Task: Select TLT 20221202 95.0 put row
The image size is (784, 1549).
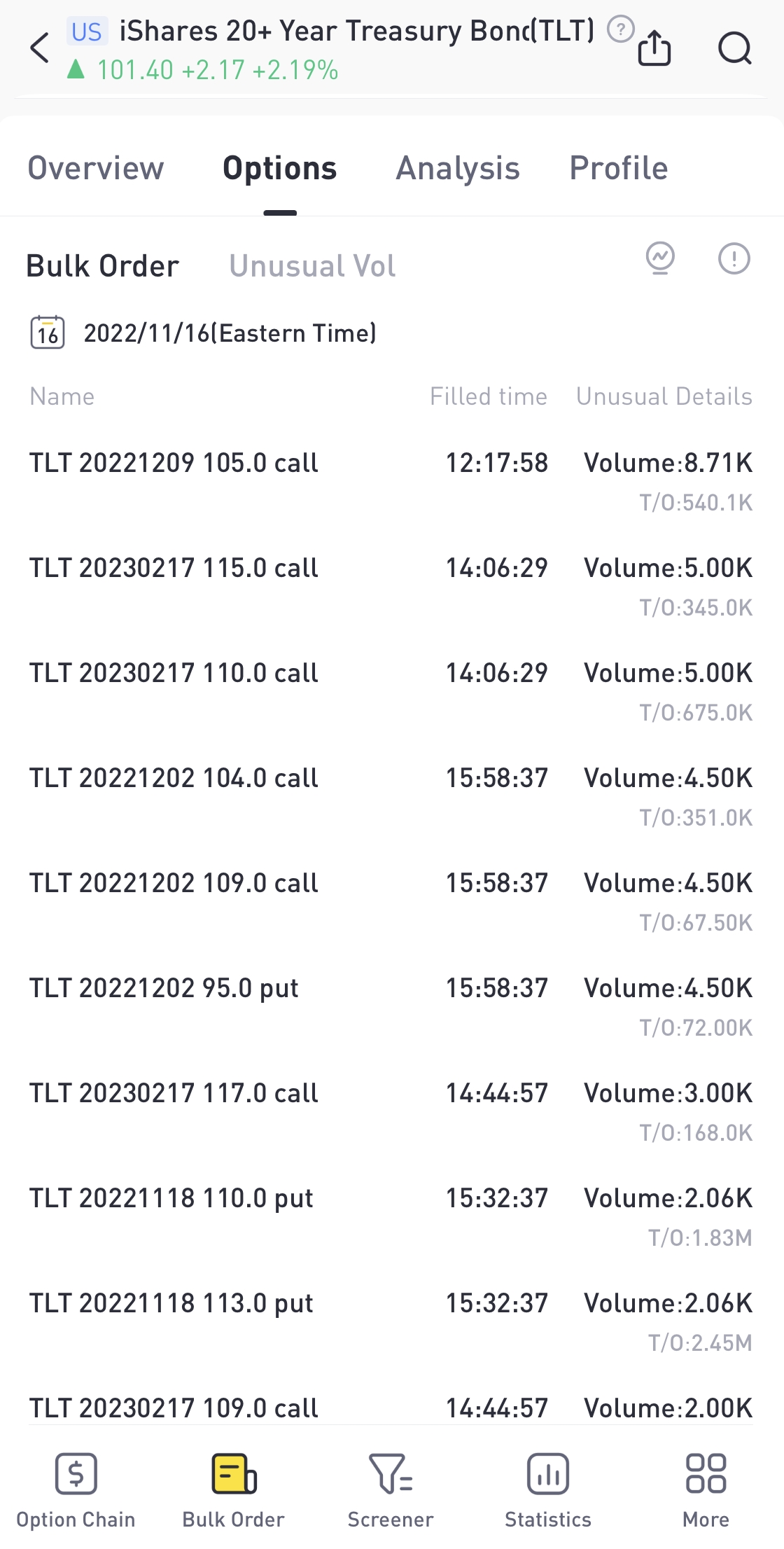Action: [164, 988]
